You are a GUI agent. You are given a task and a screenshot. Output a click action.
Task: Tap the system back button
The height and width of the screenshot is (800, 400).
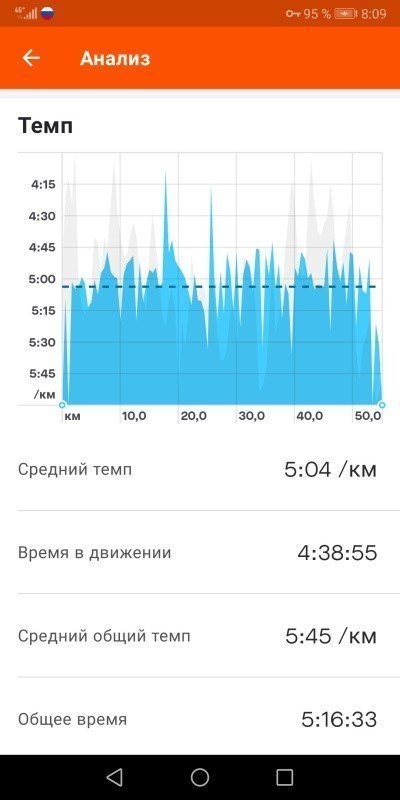click(114, 777)
